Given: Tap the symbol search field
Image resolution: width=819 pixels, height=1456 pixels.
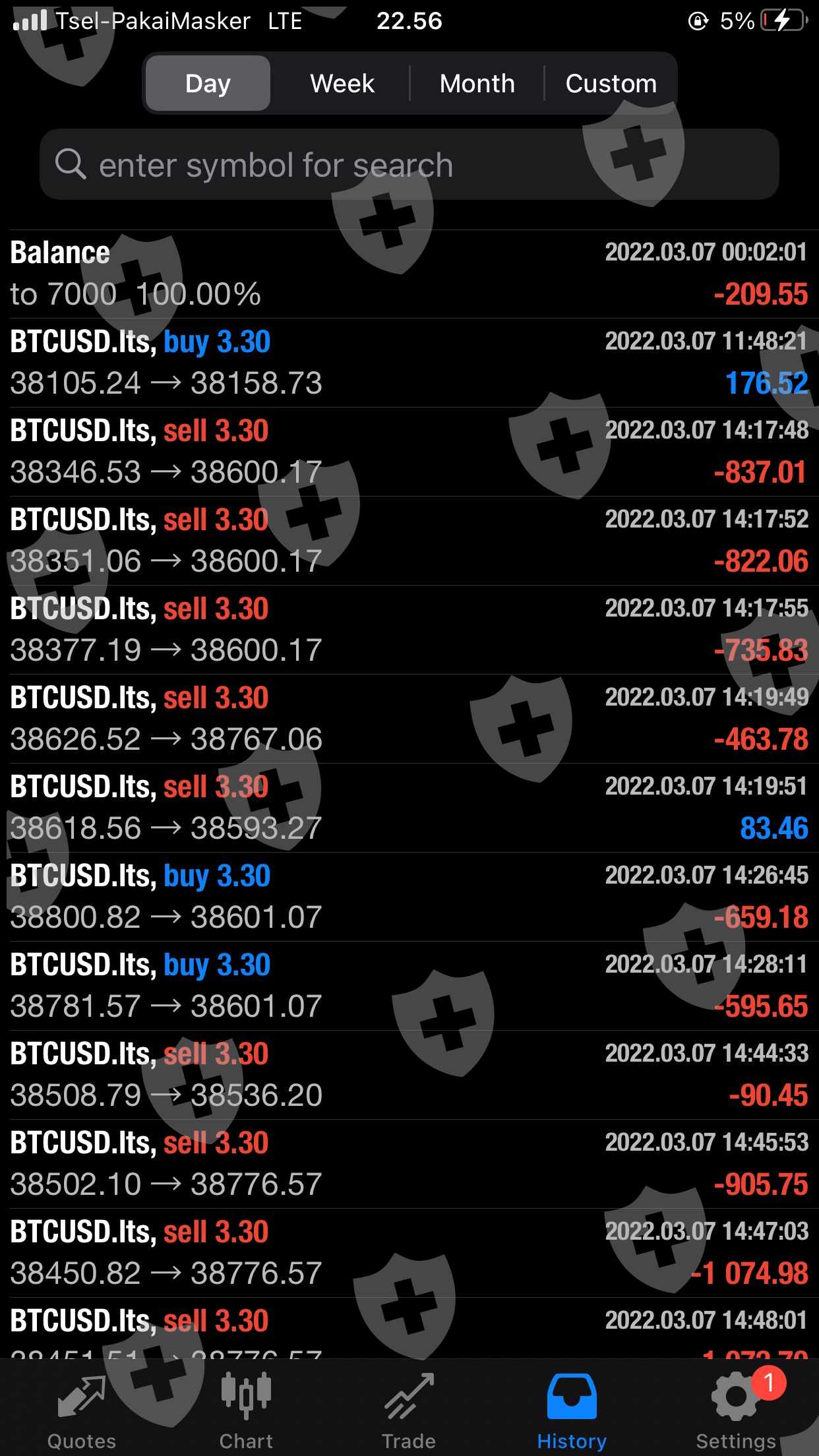Looking at the screenshot, I should click(x=409, y=165).
